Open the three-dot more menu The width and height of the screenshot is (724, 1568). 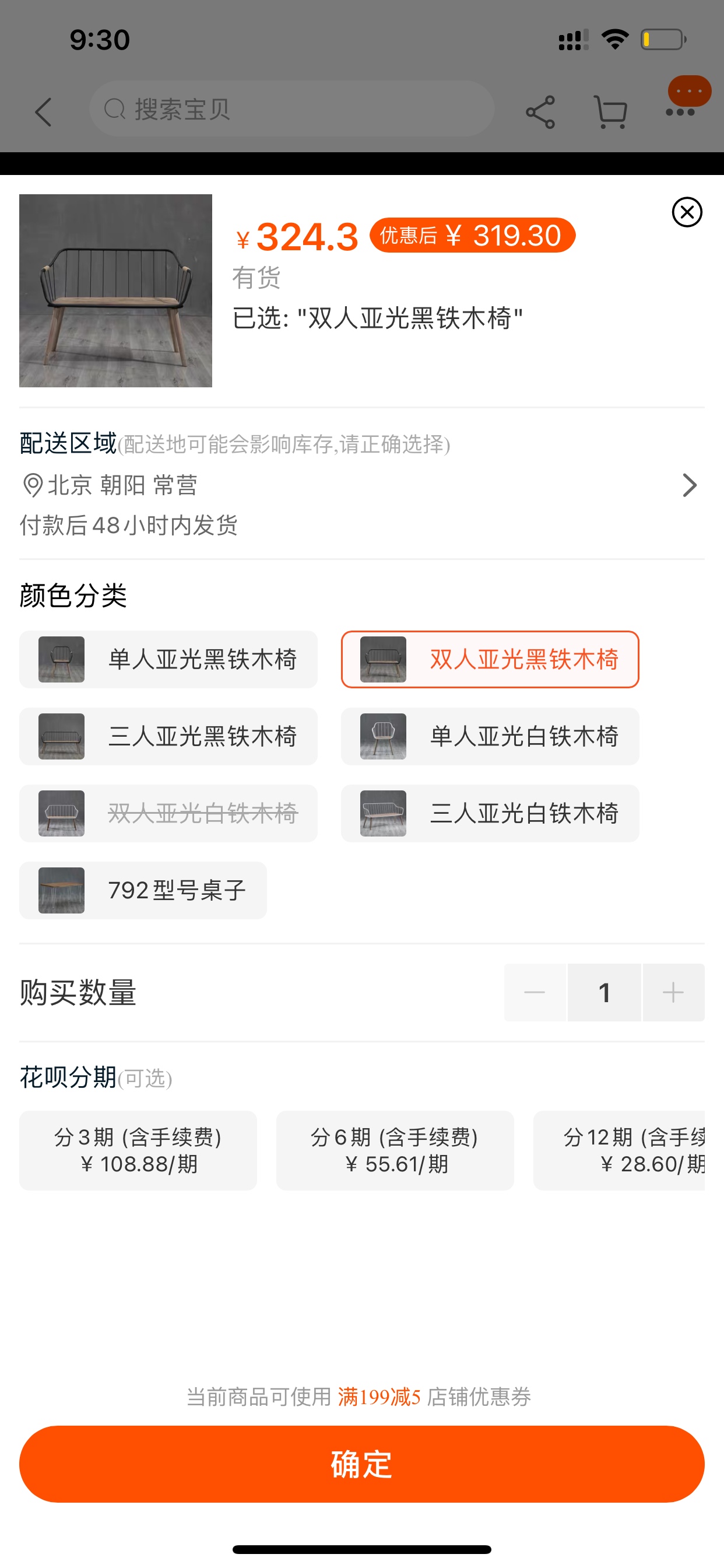[680, 111]
